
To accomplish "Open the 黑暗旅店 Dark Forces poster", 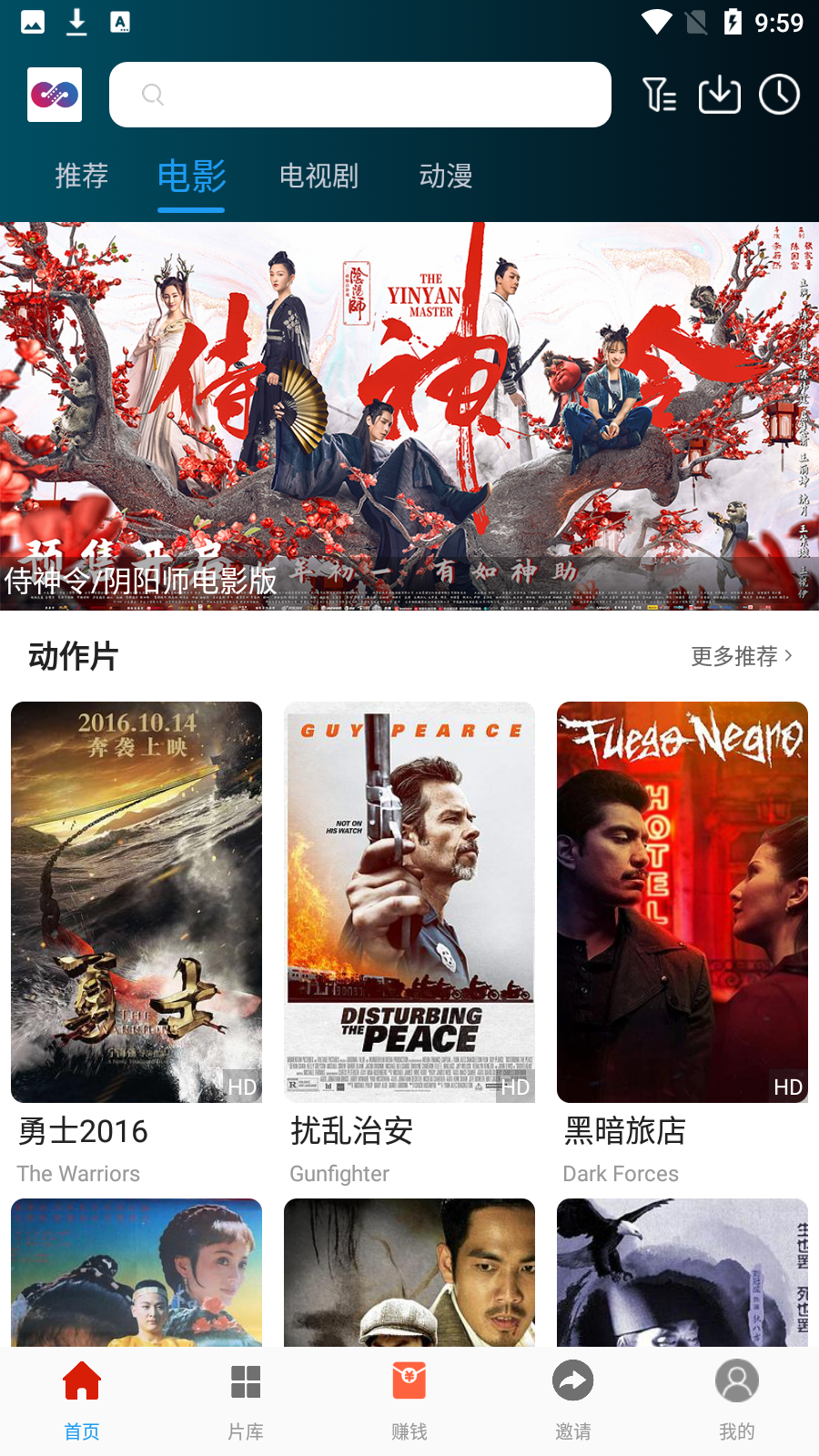I will (682, 902).
